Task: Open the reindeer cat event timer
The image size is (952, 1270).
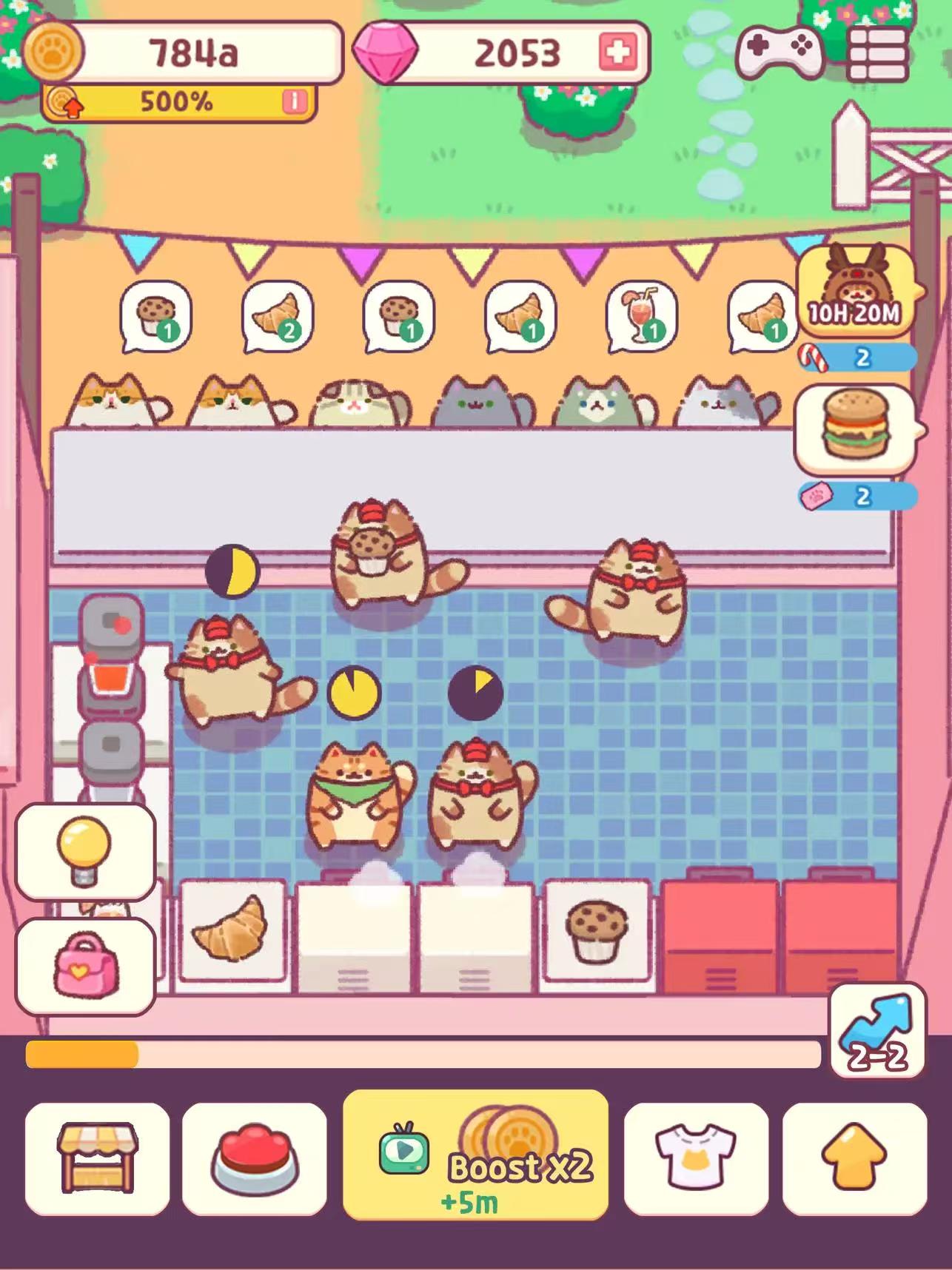Action: 854,289
